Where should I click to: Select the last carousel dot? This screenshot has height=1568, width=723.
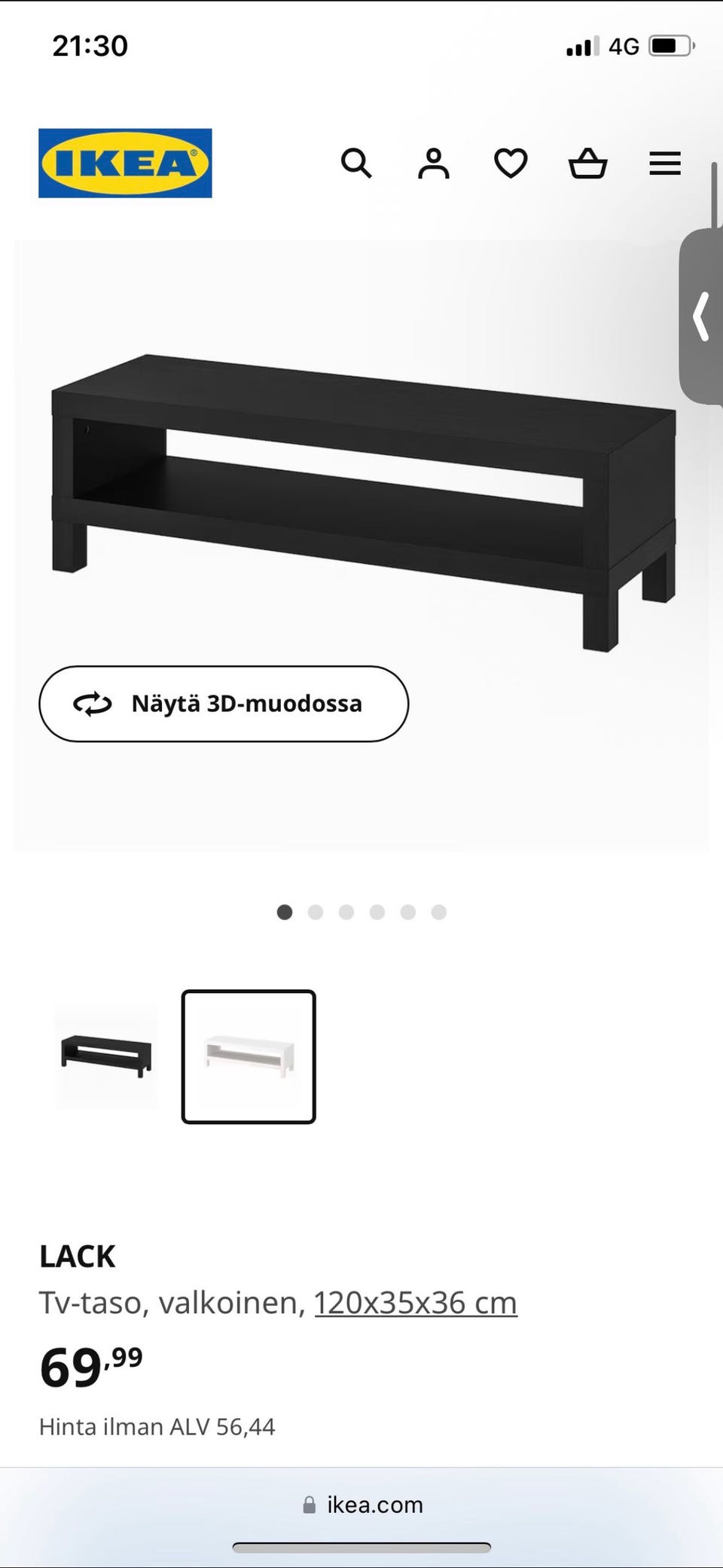point(439,912)
